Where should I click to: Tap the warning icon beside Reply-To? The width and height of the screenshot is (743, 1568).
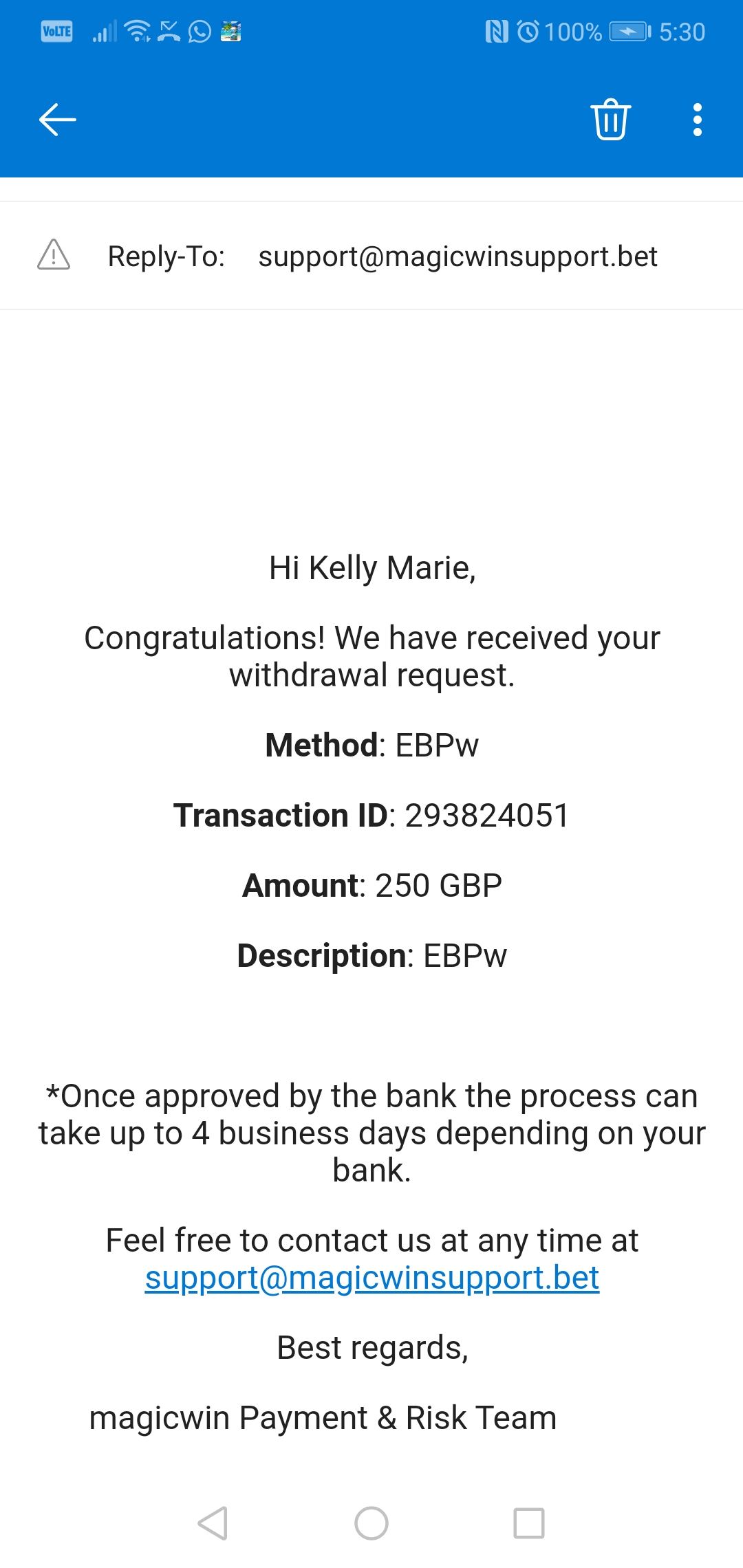pos(54,256)
